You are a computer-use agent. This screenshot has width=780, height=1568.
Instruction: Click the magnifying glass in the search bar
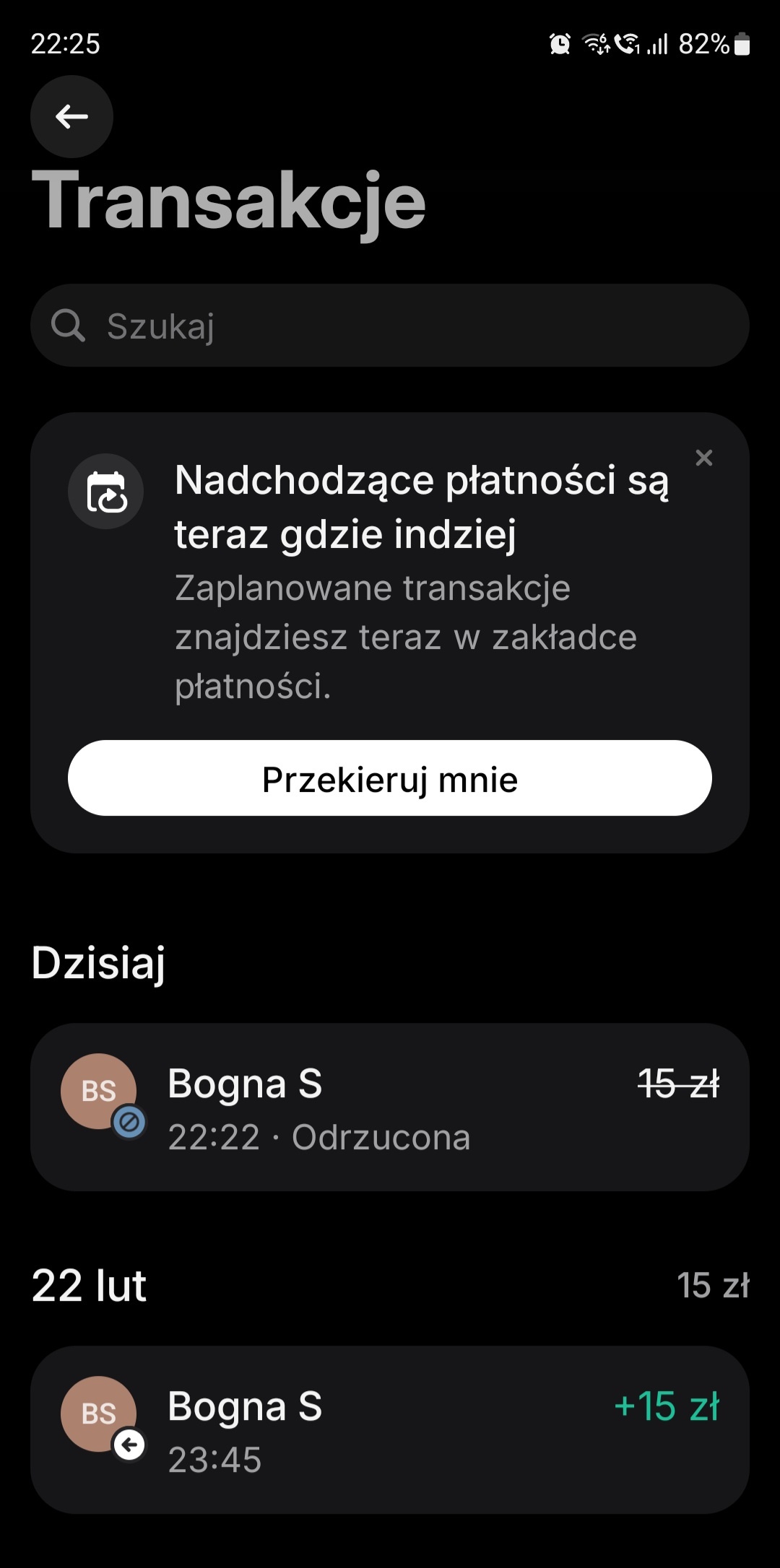click(x=67, y=325)
